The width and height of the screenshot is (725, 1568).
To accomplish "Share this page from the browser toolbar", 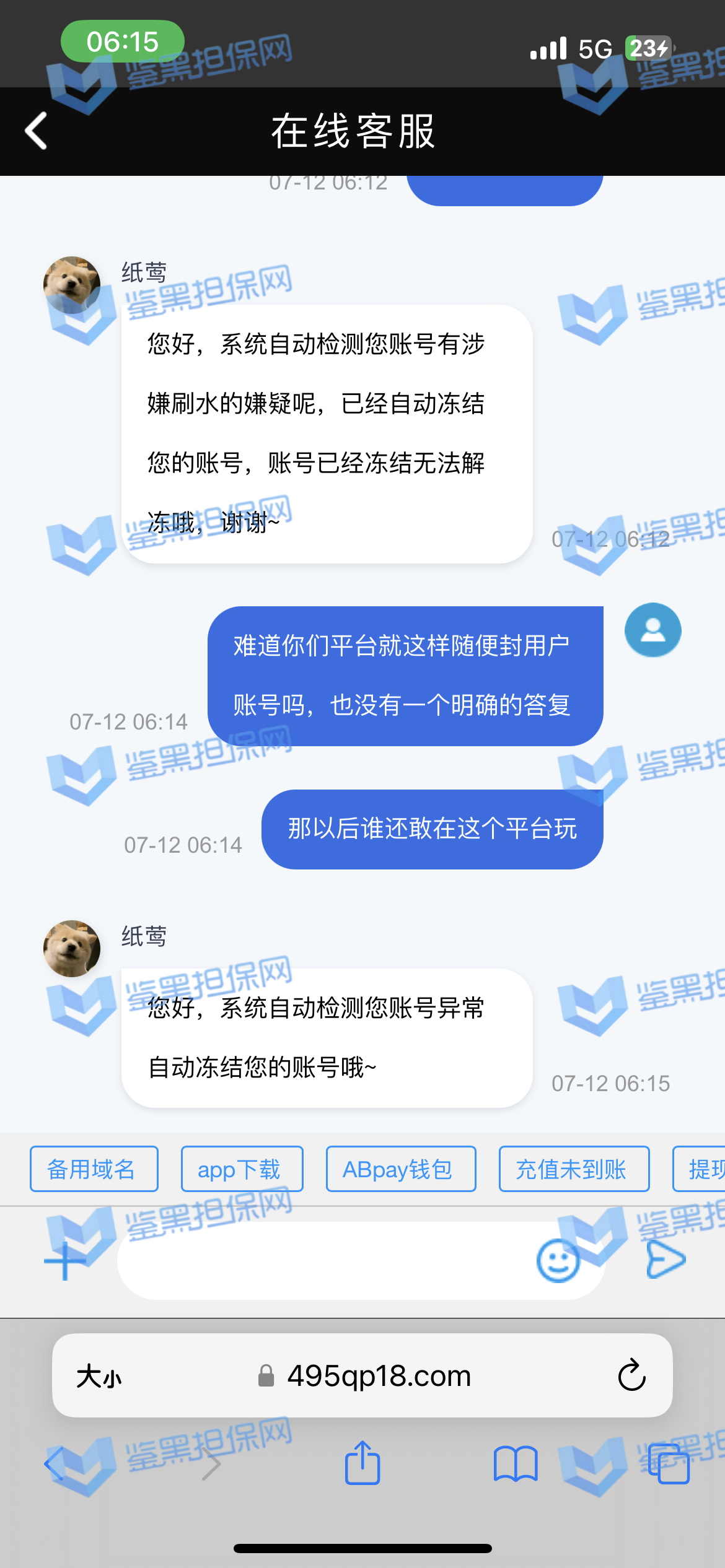I will point(362,1464).
